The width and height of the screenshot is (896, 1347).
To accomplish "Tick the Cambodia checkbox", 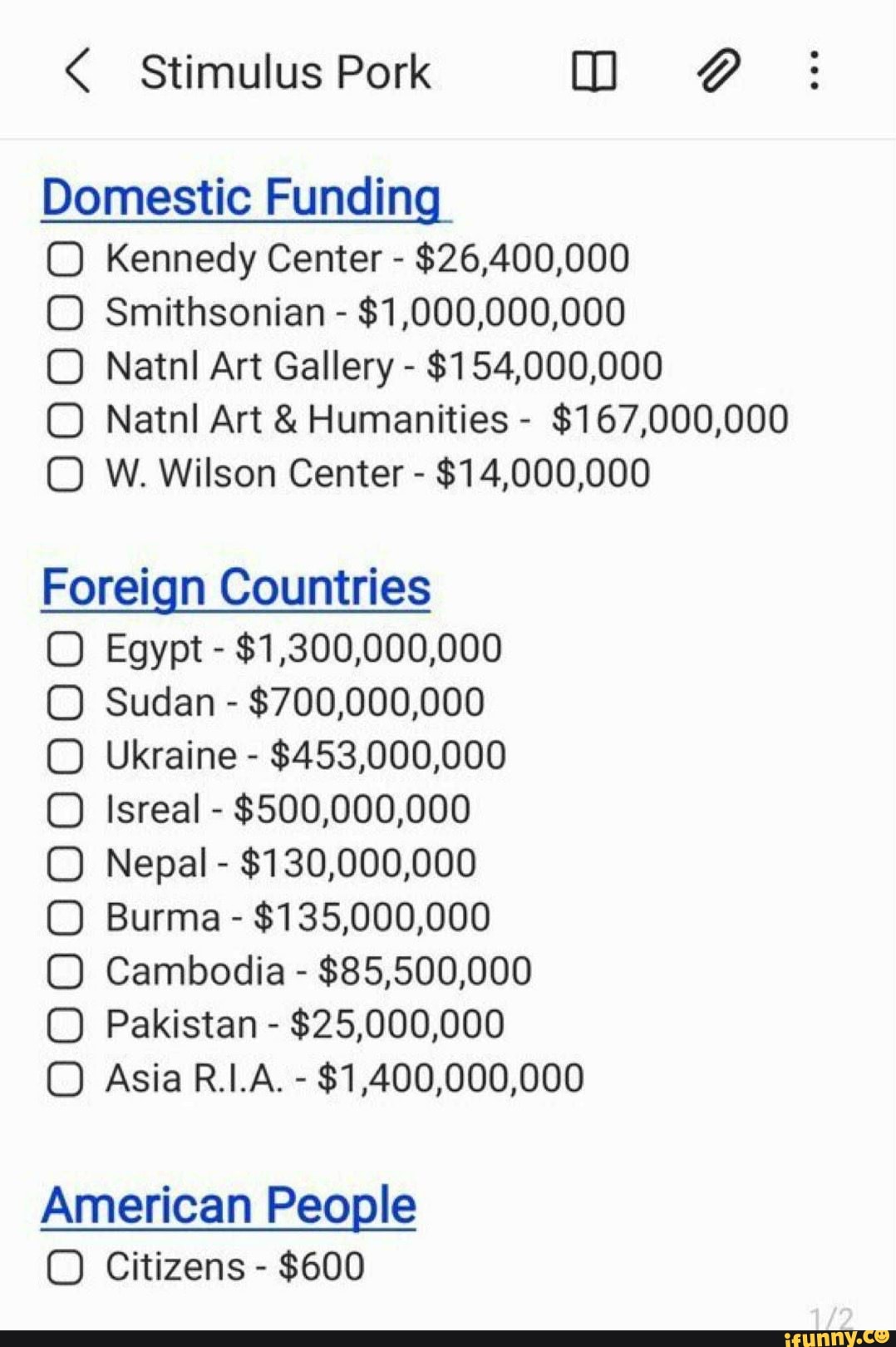I will (65, 972).
